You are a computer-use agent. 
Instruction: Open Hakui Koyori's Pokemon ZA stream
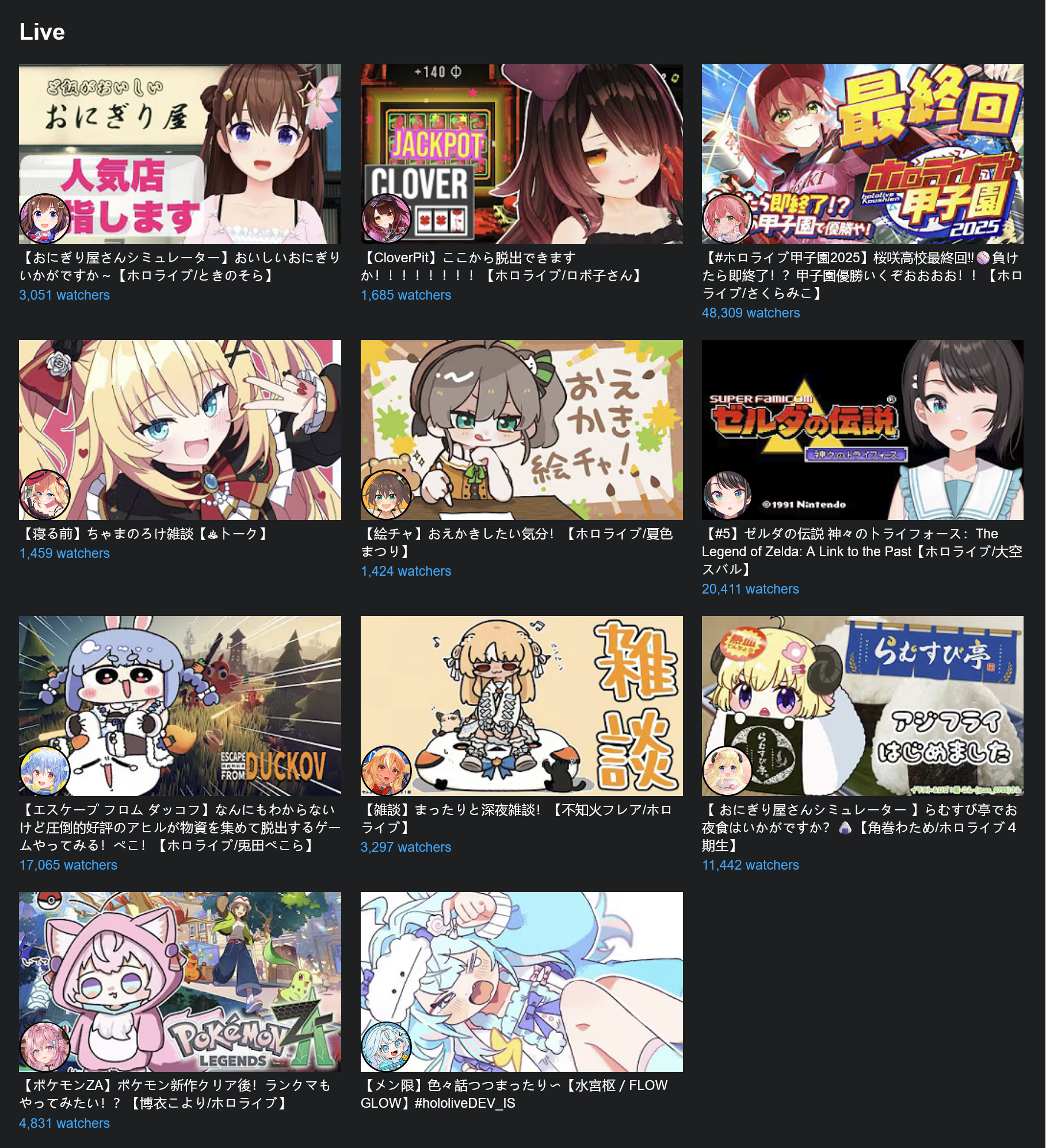coord(180,981)
